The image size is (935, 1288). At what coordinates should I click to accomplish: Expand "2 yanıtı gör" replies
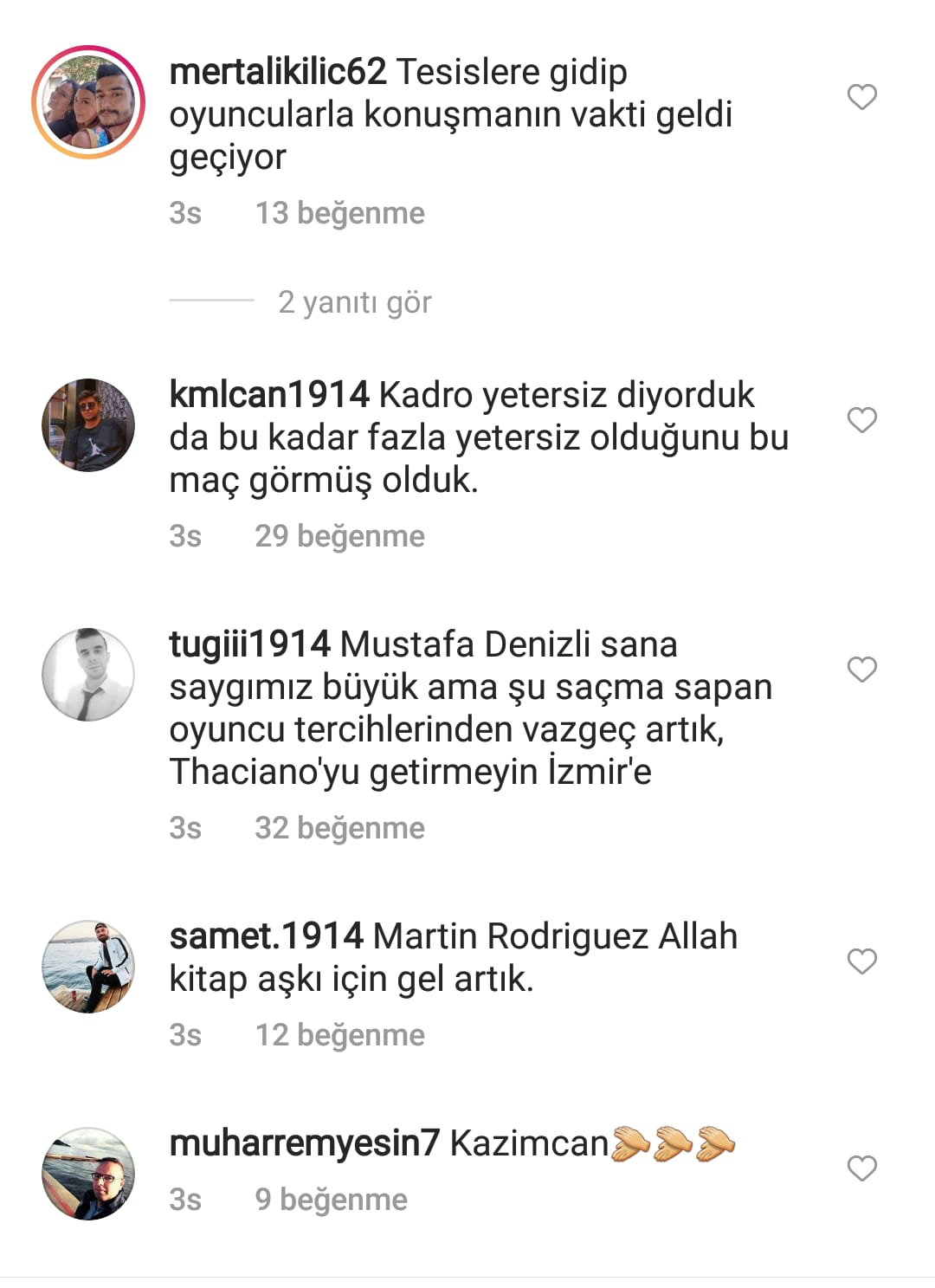354,302
